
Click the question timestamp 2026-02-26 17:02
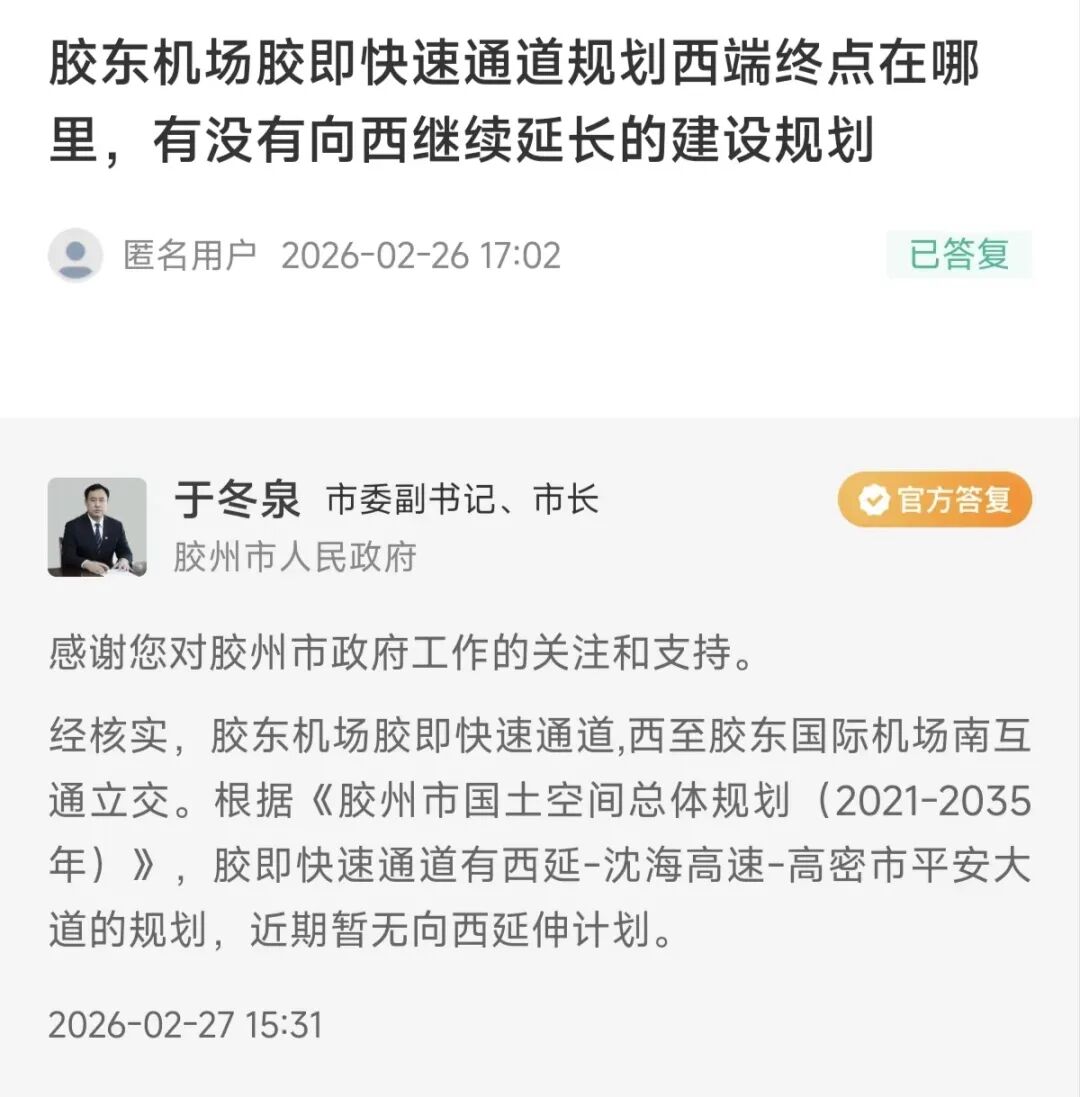click(x=422, y=256)
